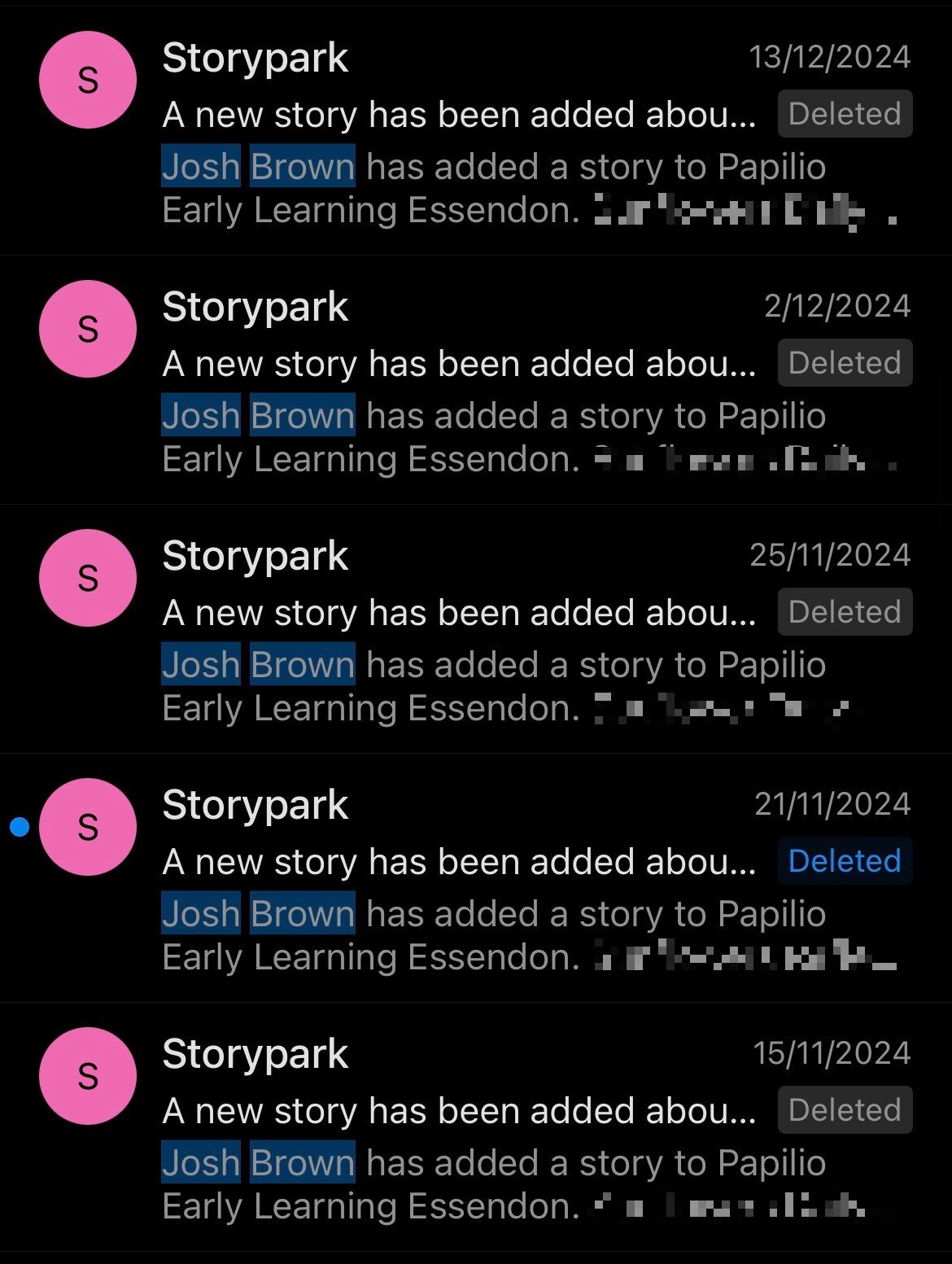
Task: Tap the highlighted Josh Brown text in the top email
Action: 258,166
